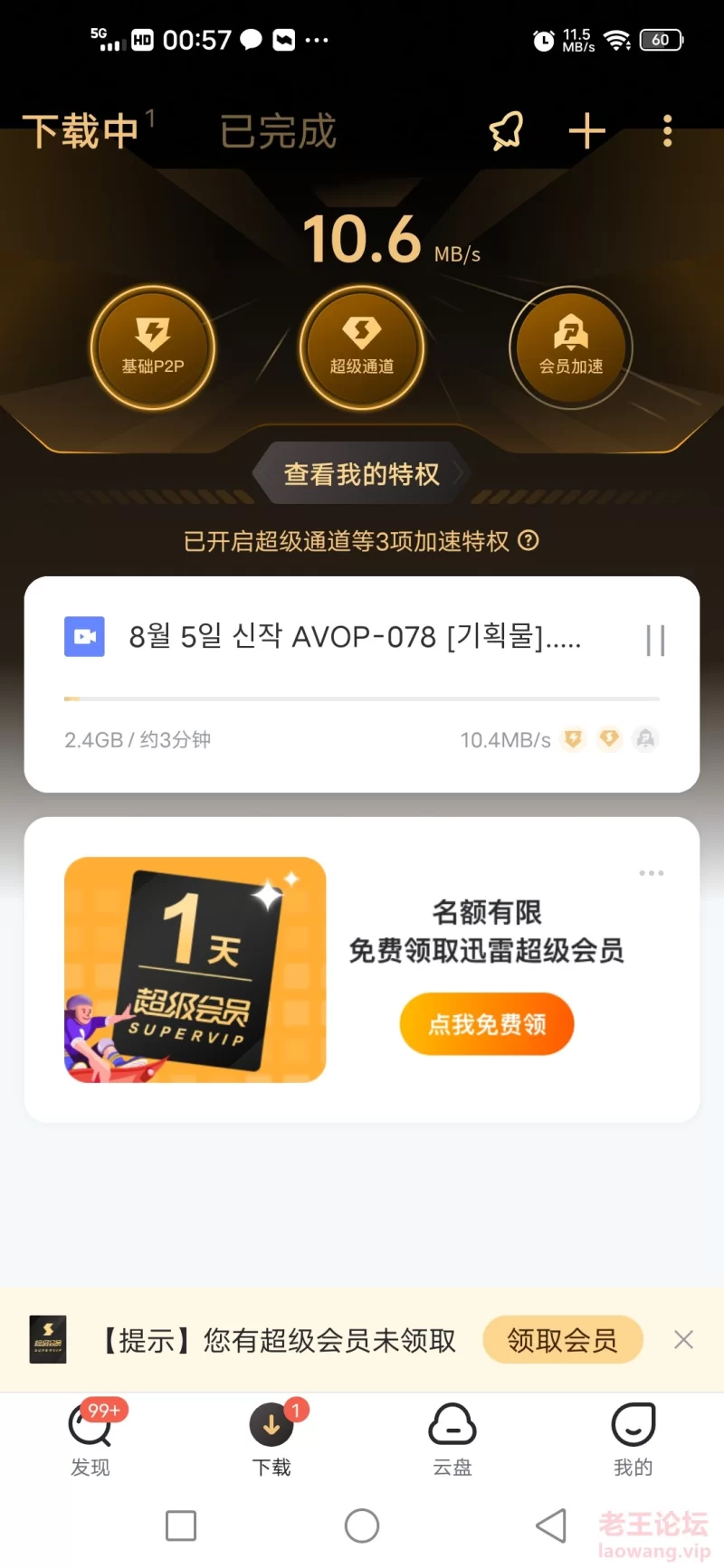Open 查看我的特权
Image resolution: width=724 pixels, height=1568 pixels.
click(x=362, y=473)
